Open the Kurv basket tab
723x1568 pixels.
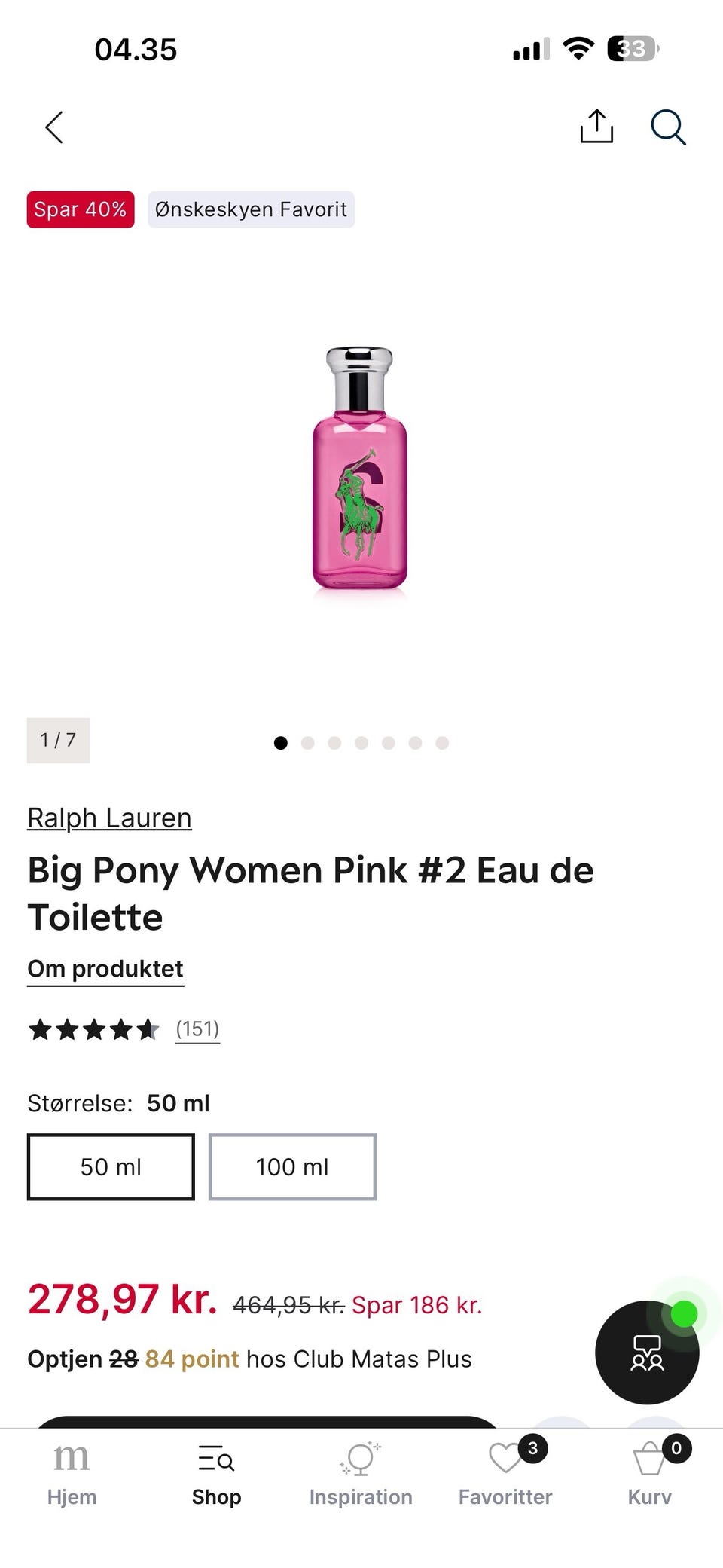(650, 1474)
